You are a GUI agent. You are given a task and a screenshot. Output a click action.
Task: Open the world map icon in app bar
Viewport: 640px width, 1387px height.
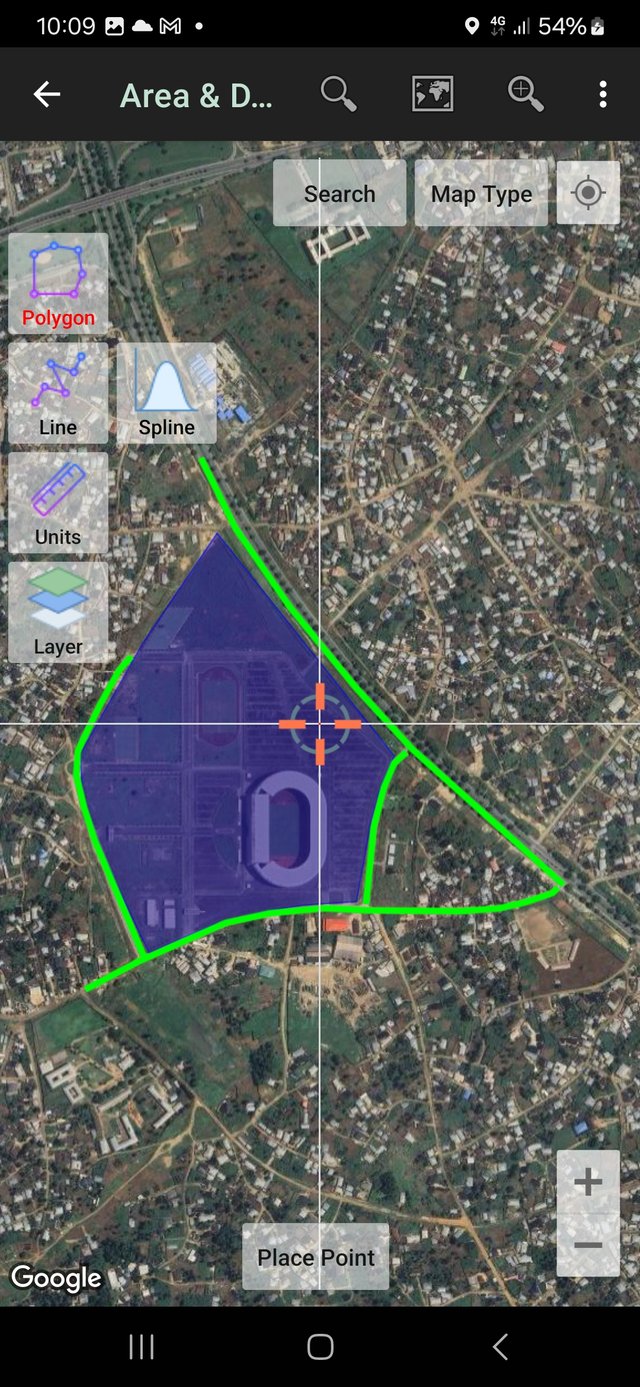[x=432, y=95]
